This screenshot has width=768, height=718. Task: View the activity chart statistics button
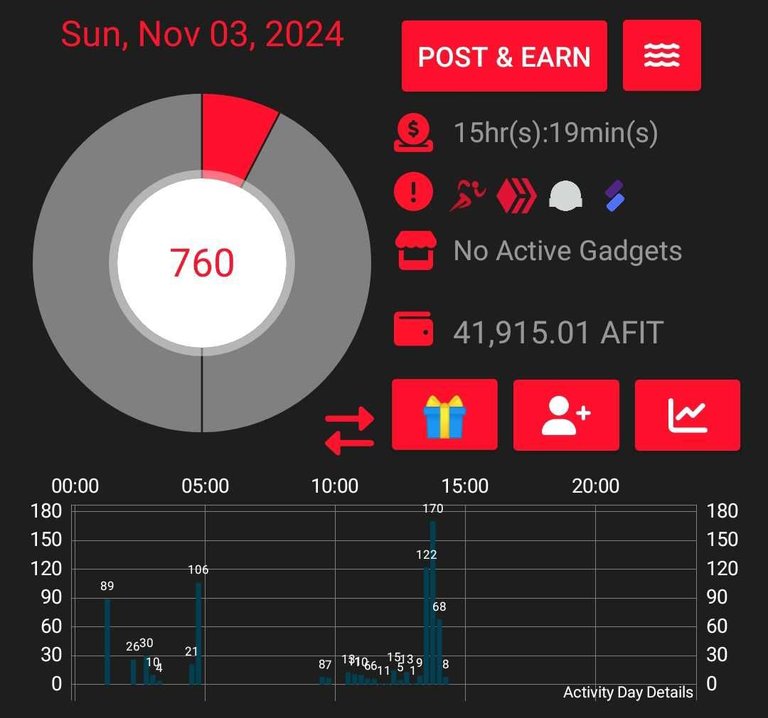tap(687, 414)
